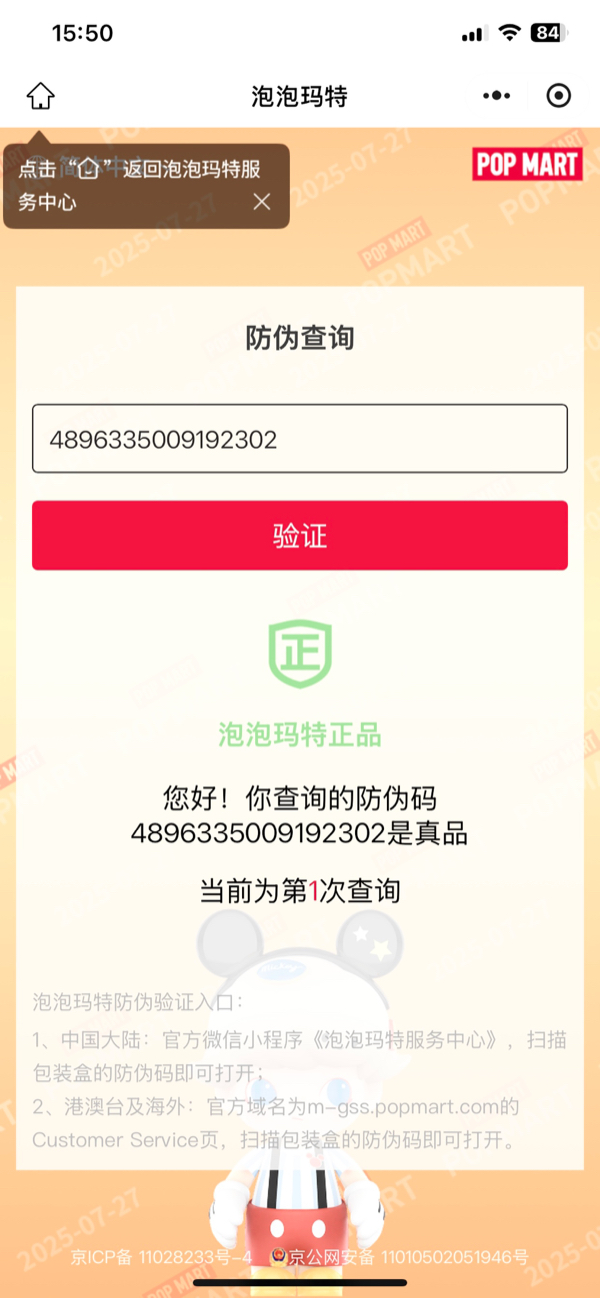Dismiss the return-to-service-center tooltip

click(x=262, y=202)
